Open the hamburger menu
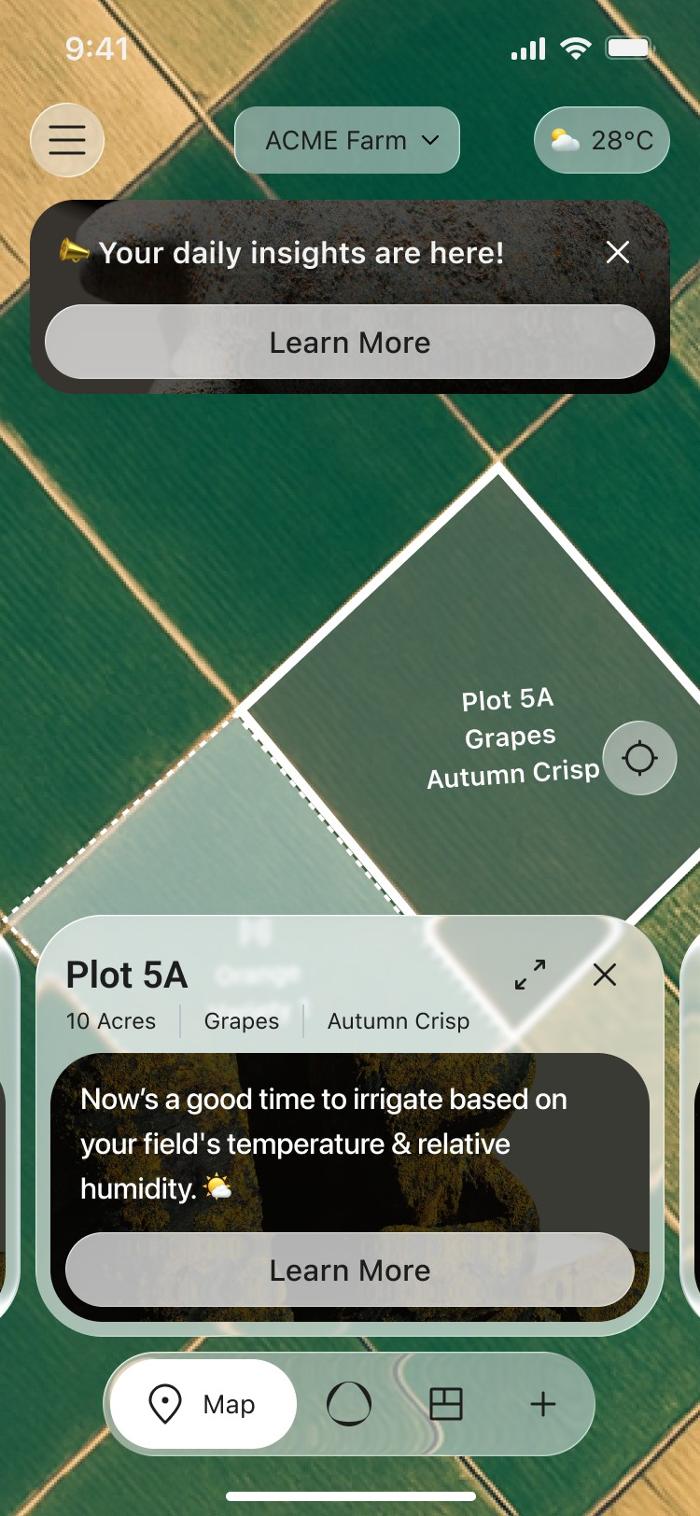Image resolution: width=700 pixels, height=1516 pixels. (x=67, y=140)
